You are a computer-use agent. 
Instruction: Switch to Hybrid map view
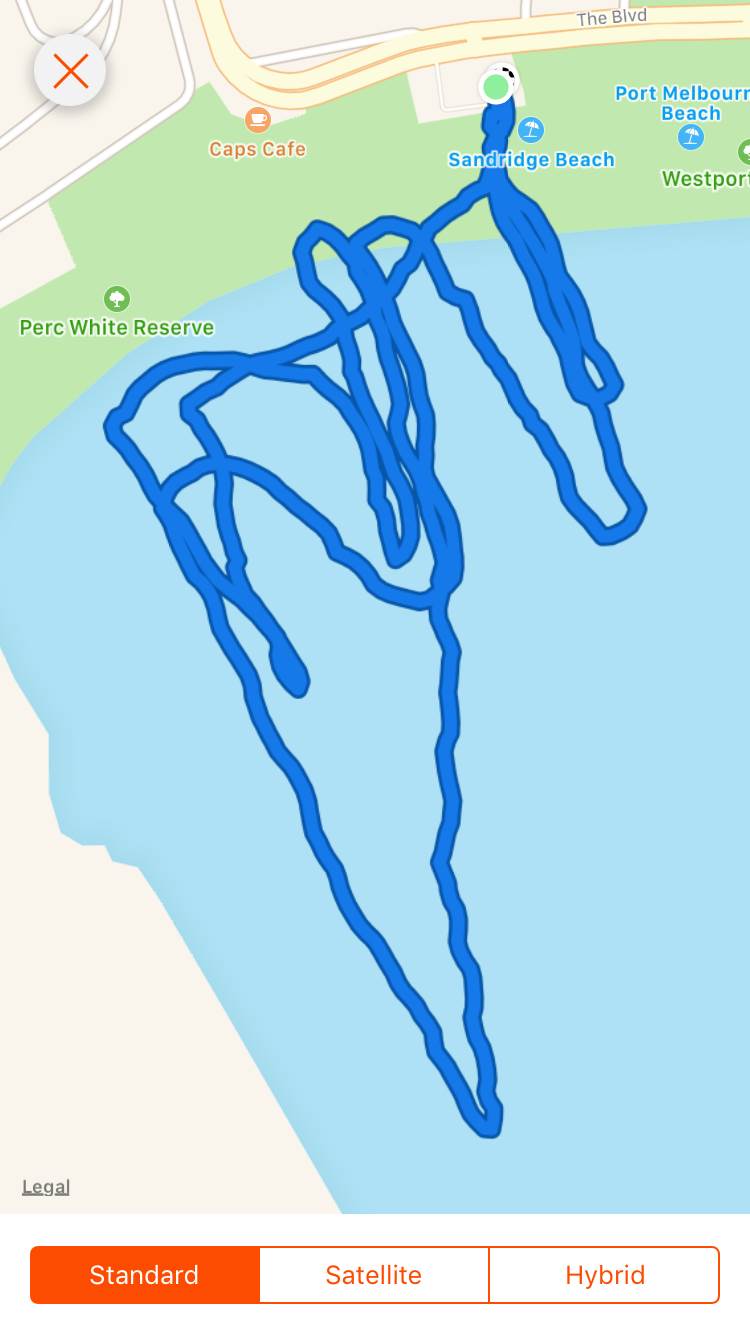[604, 1275]
